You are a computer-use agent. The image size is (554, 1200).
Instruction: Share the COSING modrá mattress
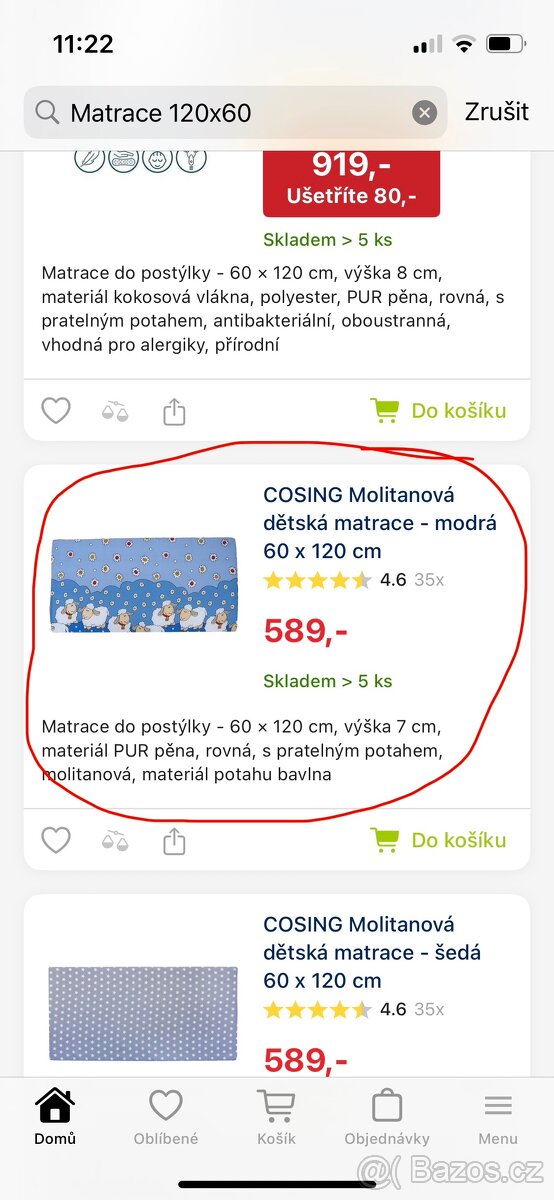click(174, 841)
